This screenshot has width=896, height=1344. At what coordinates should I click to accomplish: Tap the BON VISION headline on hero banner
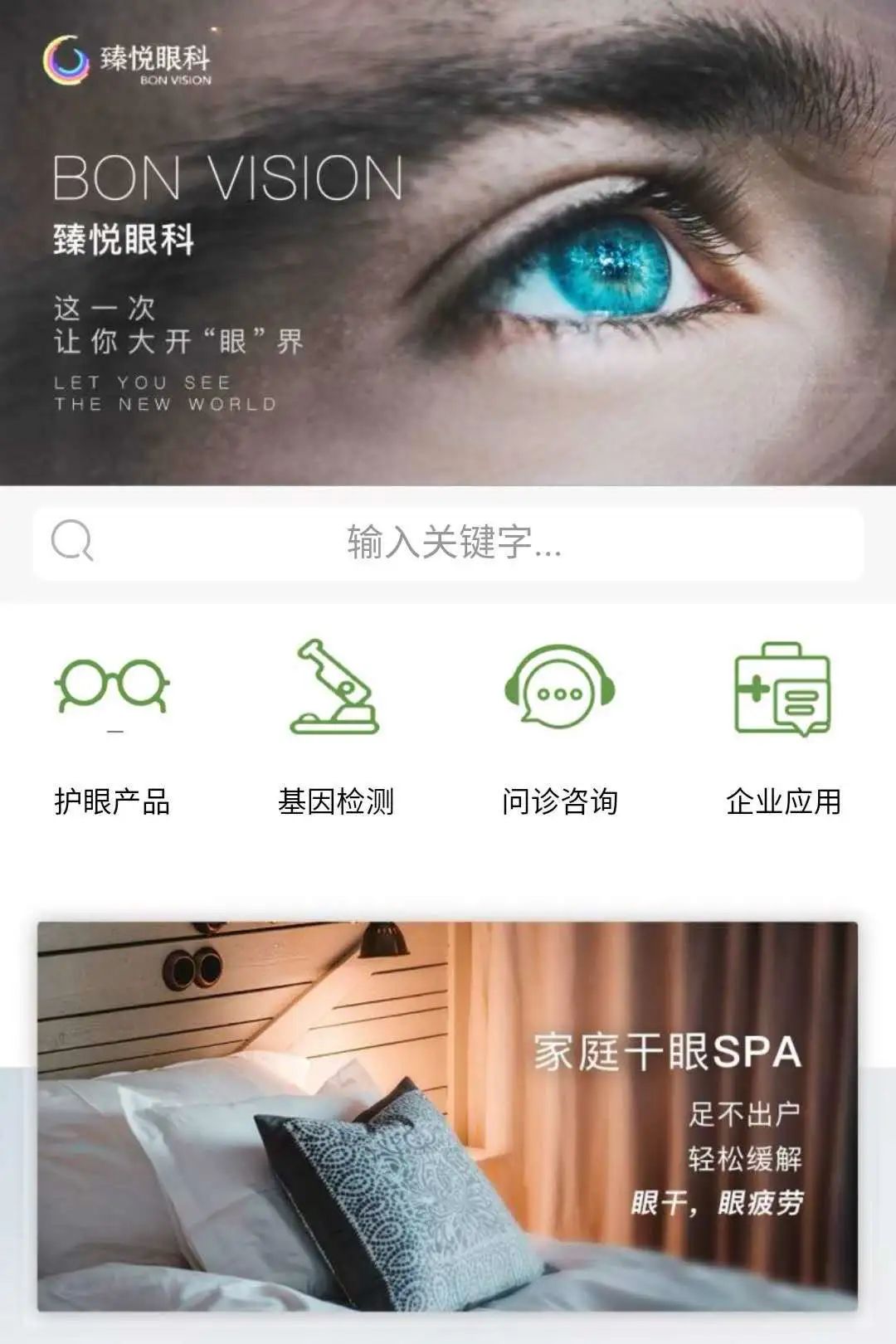tap(228, 178)
